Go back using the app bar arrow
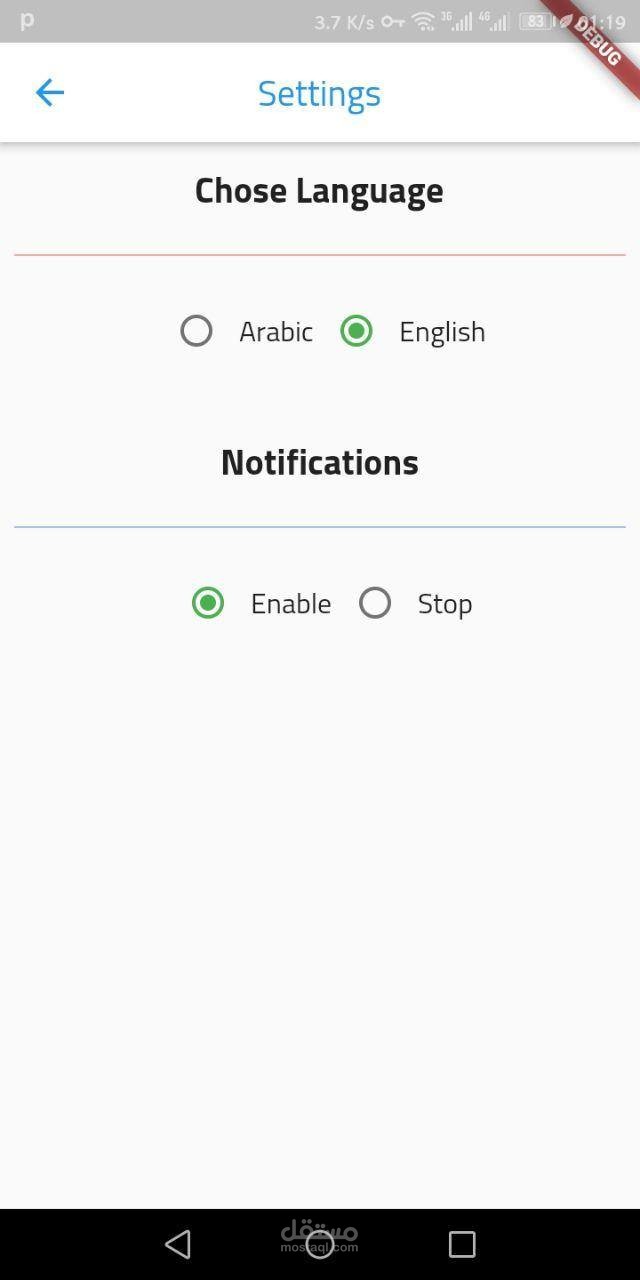Viewport: 640px width, 1280px height. [x=49, y=93]
